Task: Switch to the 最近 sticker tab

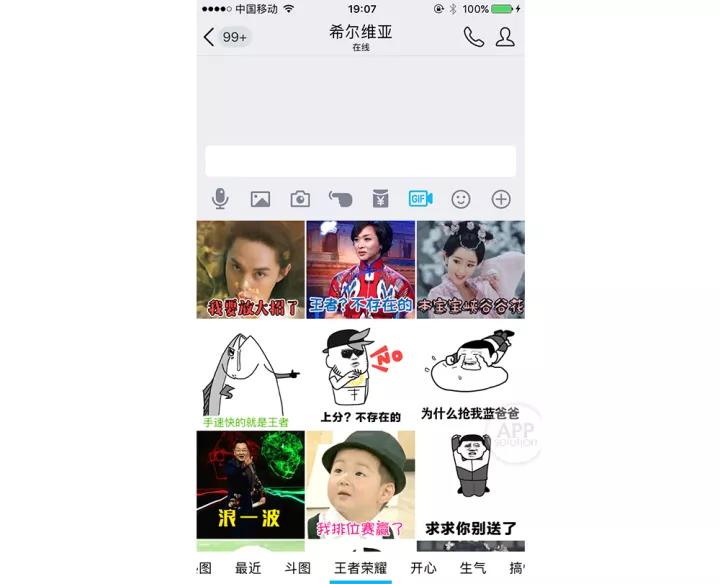Action: pyautogui.click(x=248, y=568)
